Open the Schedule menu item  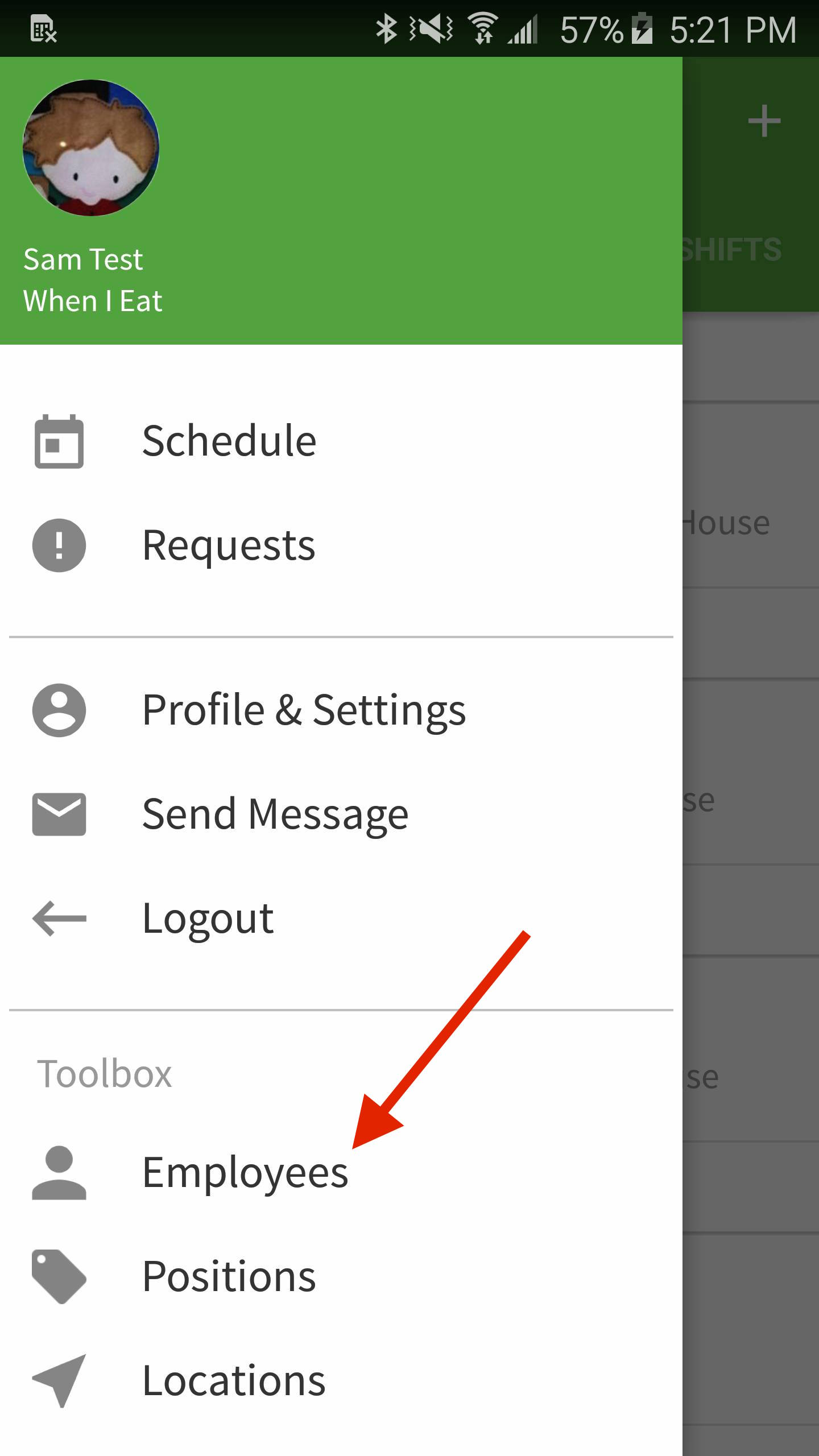[x=341, y=441]
